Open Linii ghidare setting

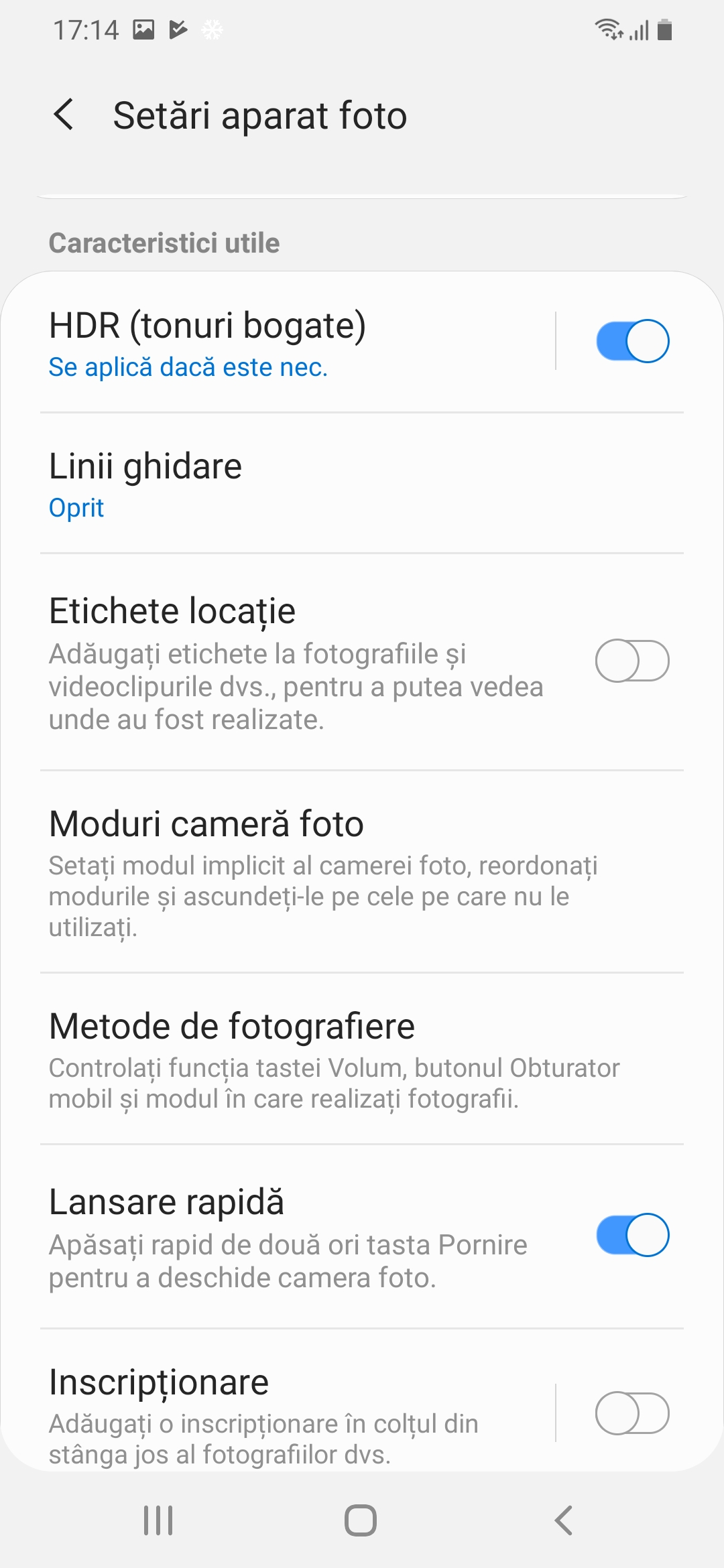(362, 484)
